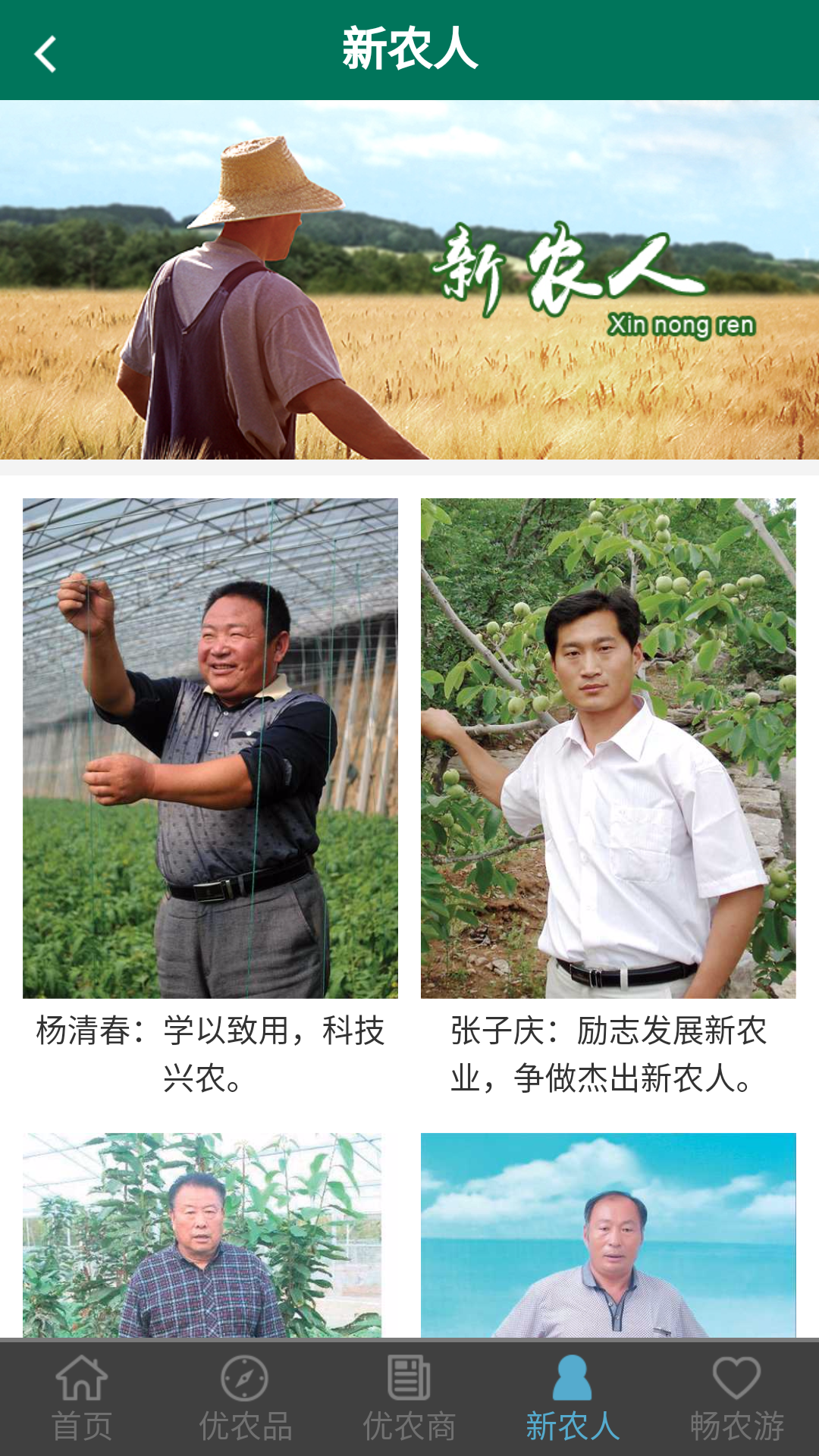Image resolution: width=819 pixels, height=1456 pixels.
Task: Open the 新农人 wheat field banner
Action: pyautogui.click(x=409, y=279)
